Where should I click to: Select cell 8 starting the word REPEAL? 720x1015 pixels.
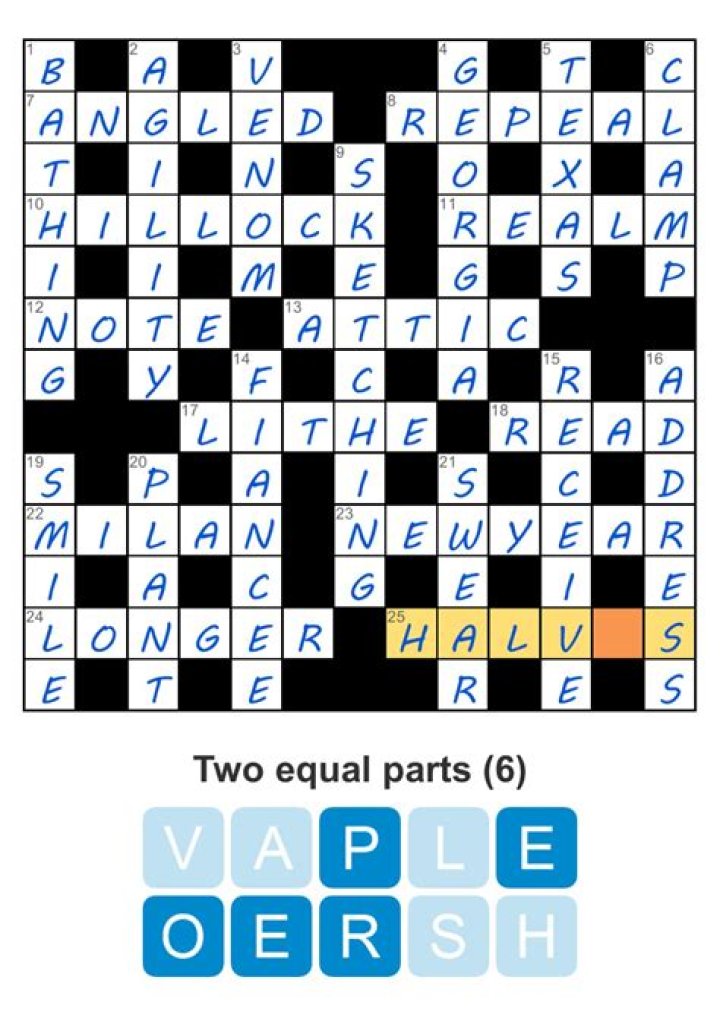(409, 123)
